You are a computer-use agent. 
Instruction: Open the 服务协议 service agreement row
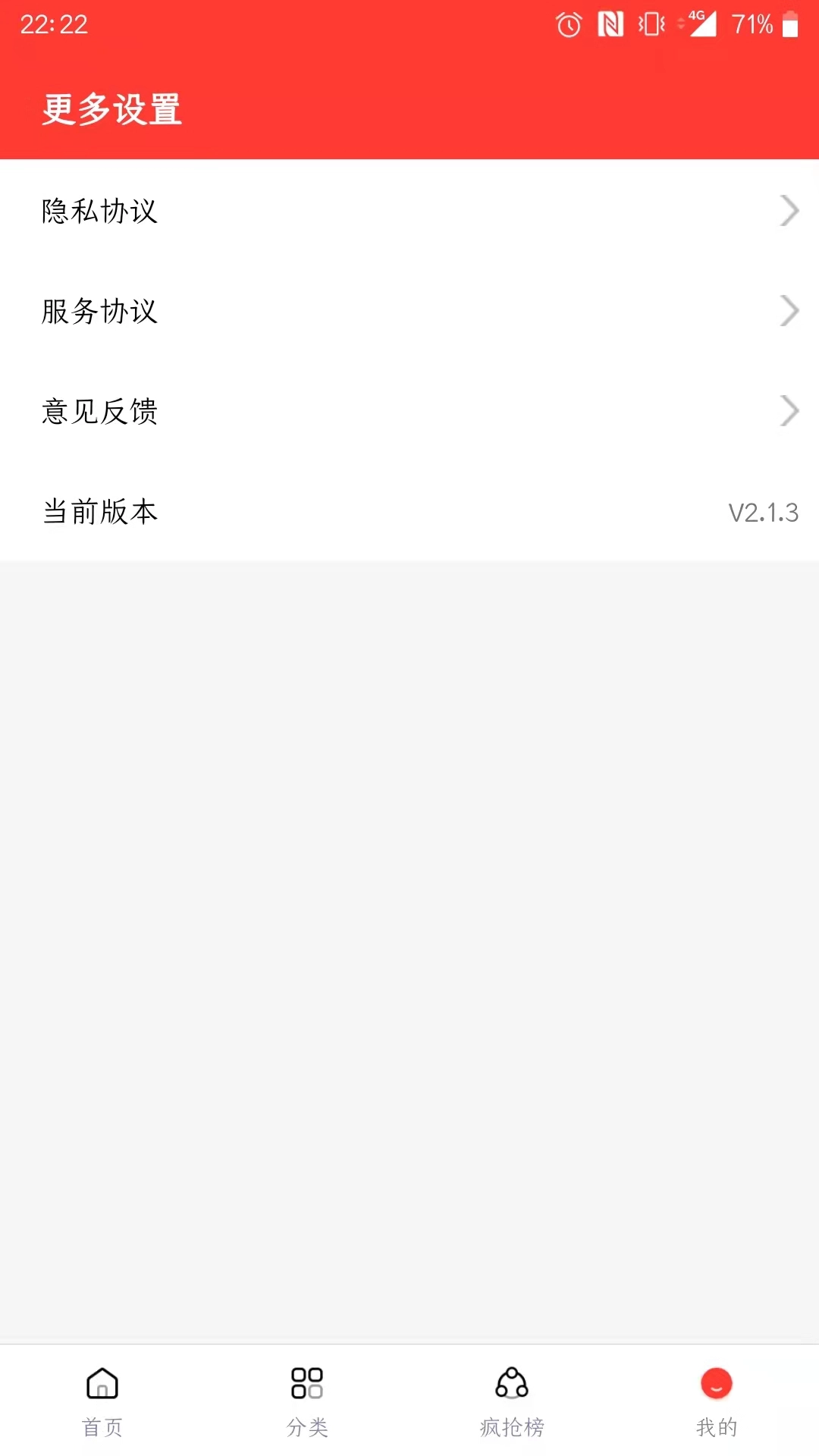click(x=409, y=311)
